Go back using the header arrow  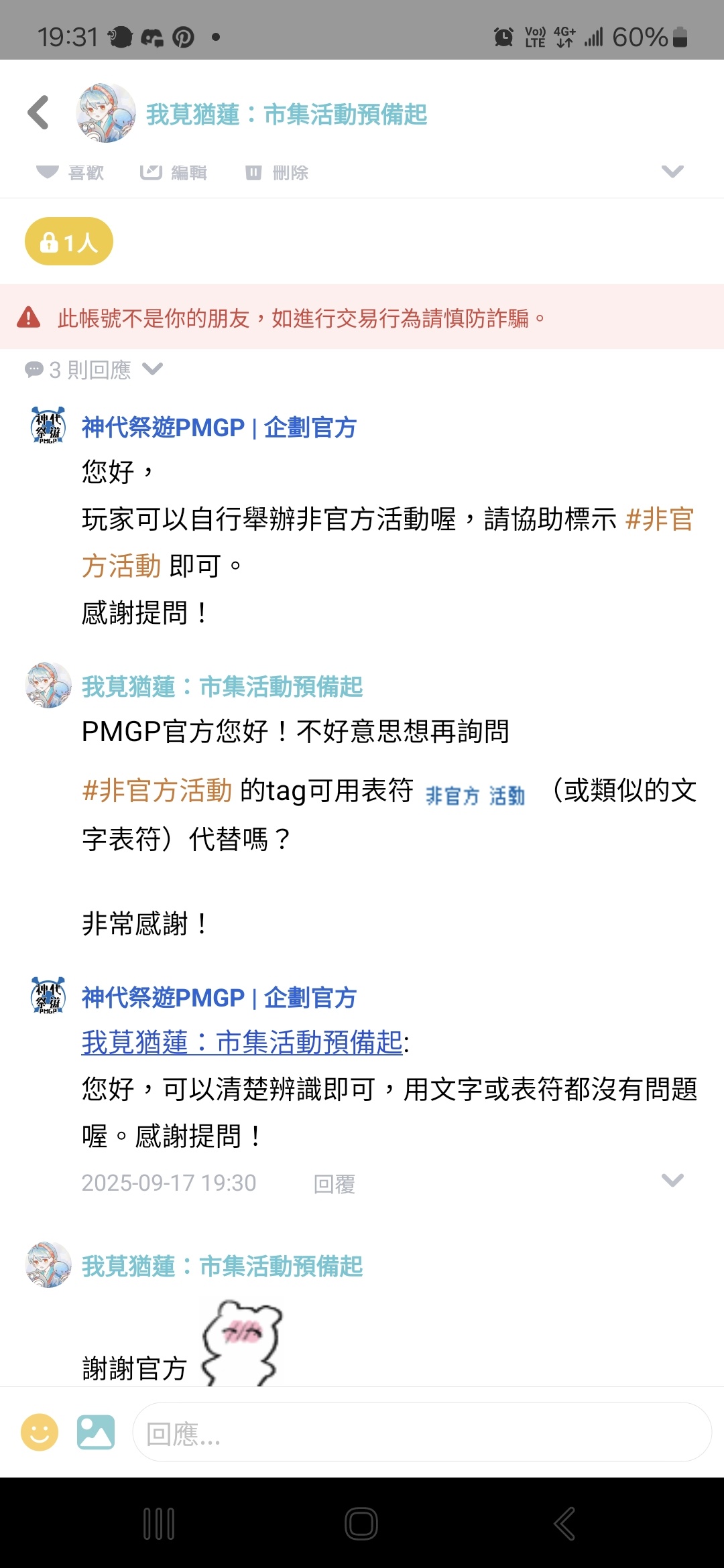pyautogui.click(x=39, y=113)
